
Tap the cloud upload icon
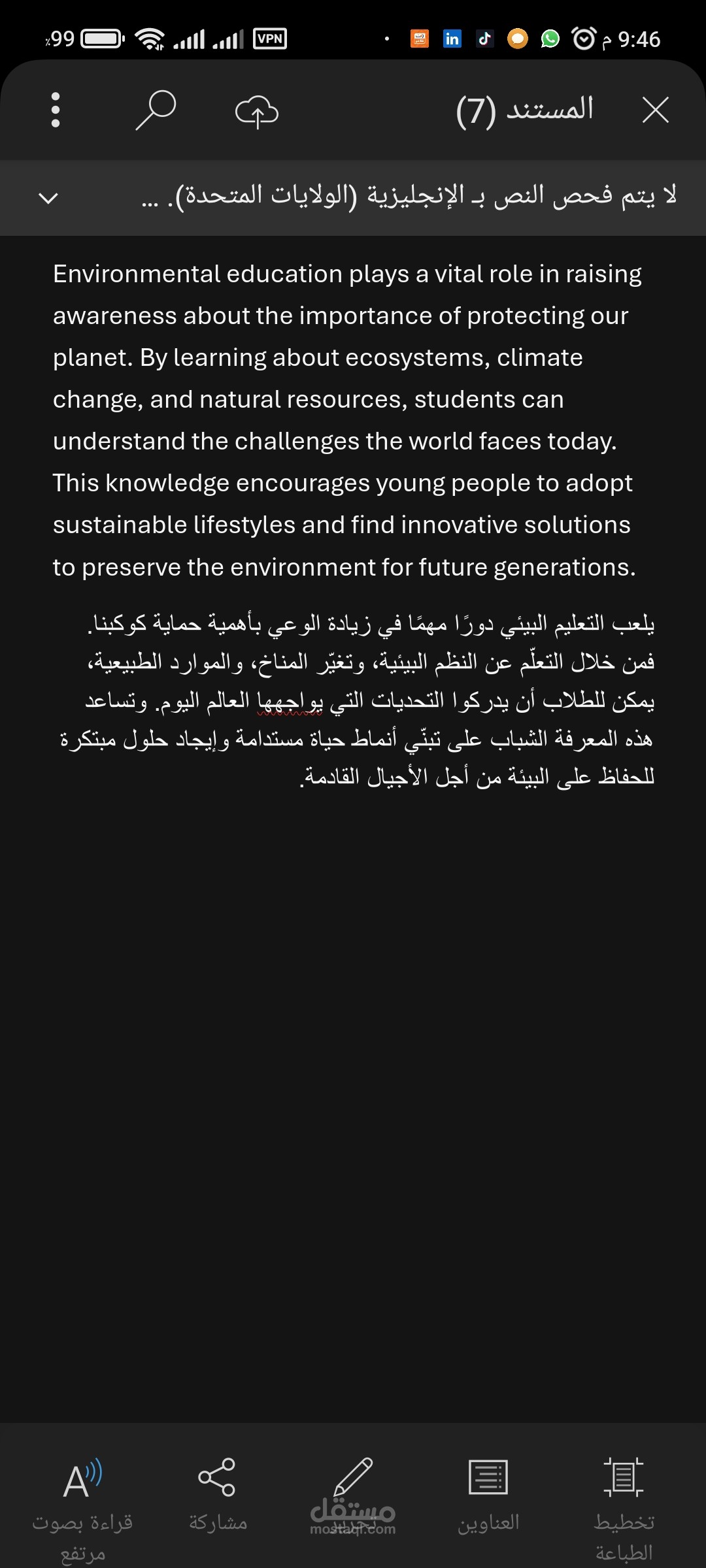pyautogui.click(x=256, y=111)
